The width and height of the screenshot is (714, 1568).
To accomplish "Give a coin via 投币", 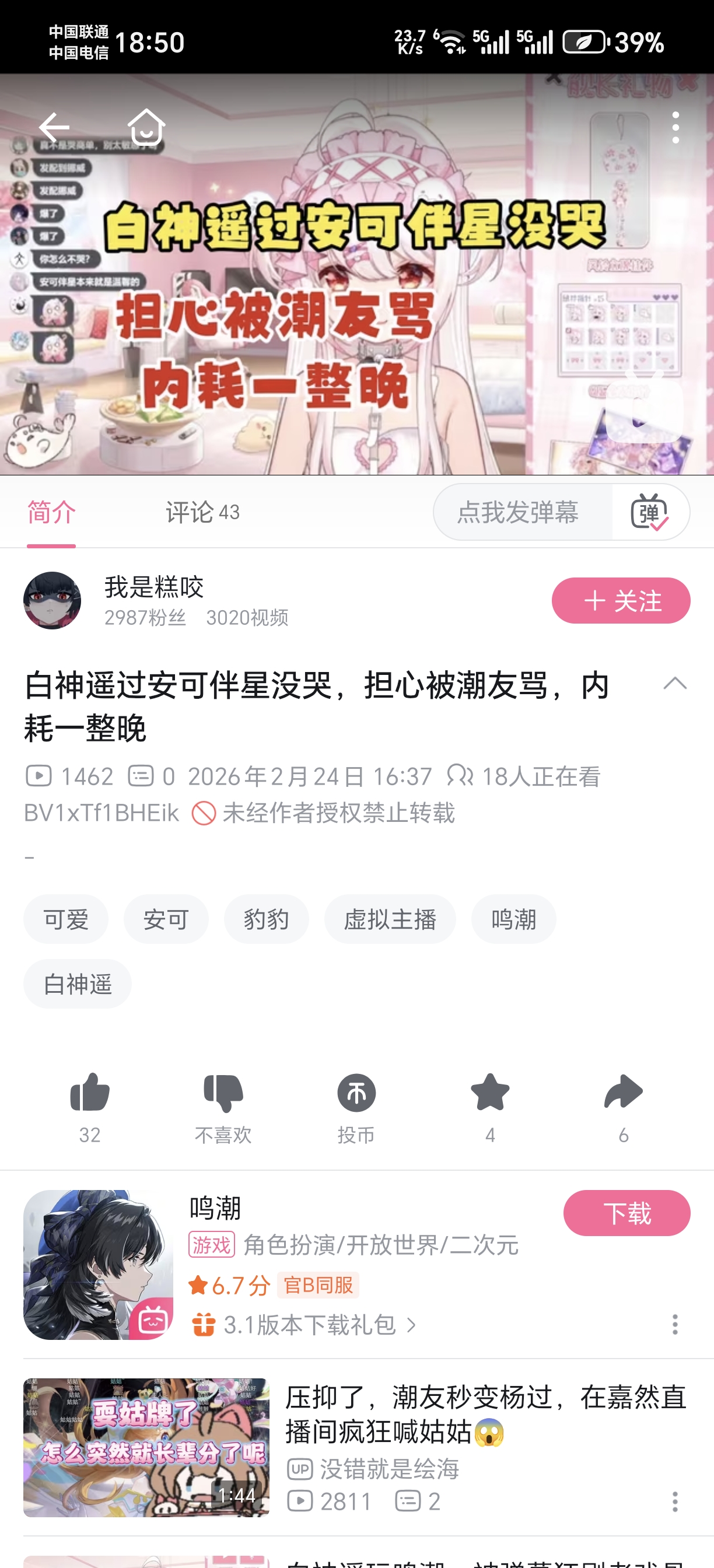I will 356,1107.
